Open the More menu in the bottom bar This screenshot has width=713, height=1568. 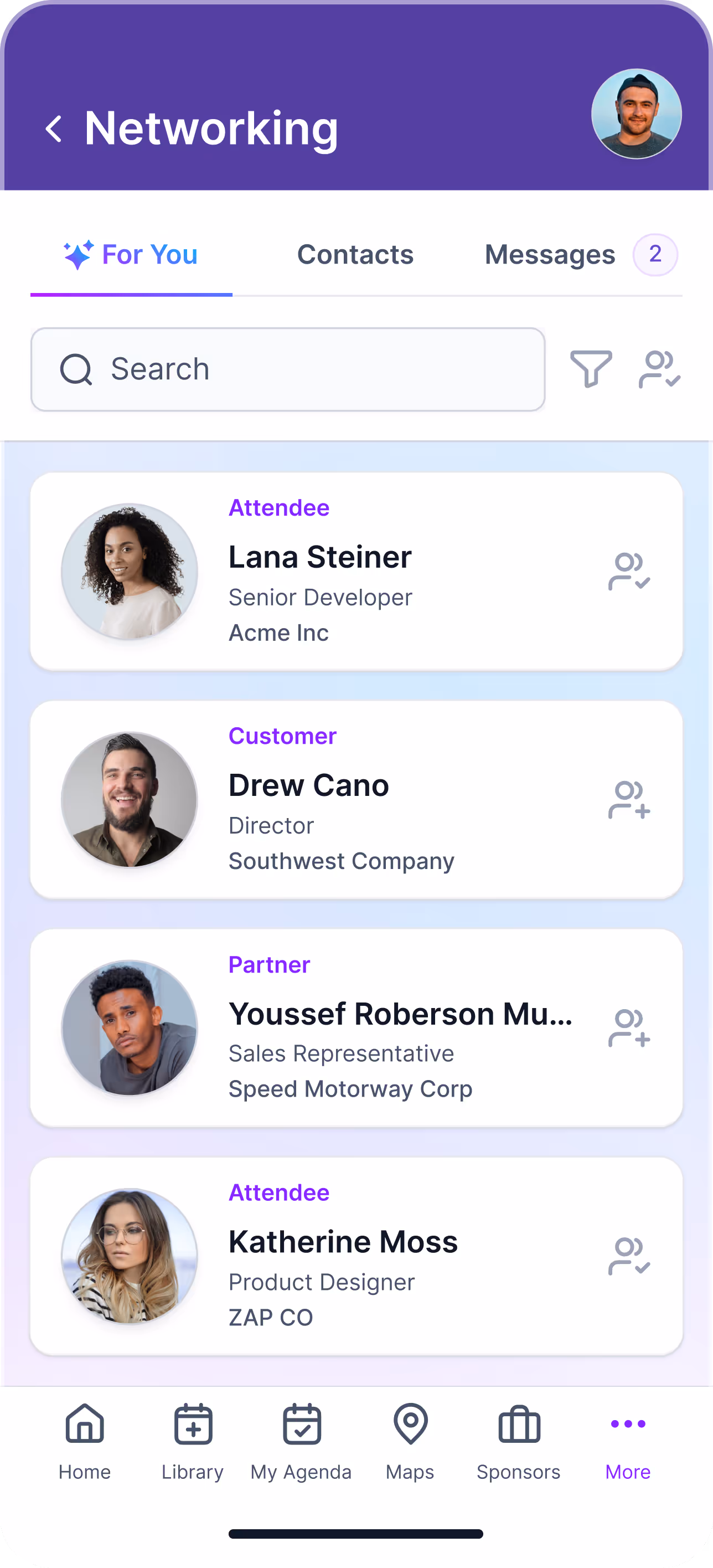tap(627, 1425)
